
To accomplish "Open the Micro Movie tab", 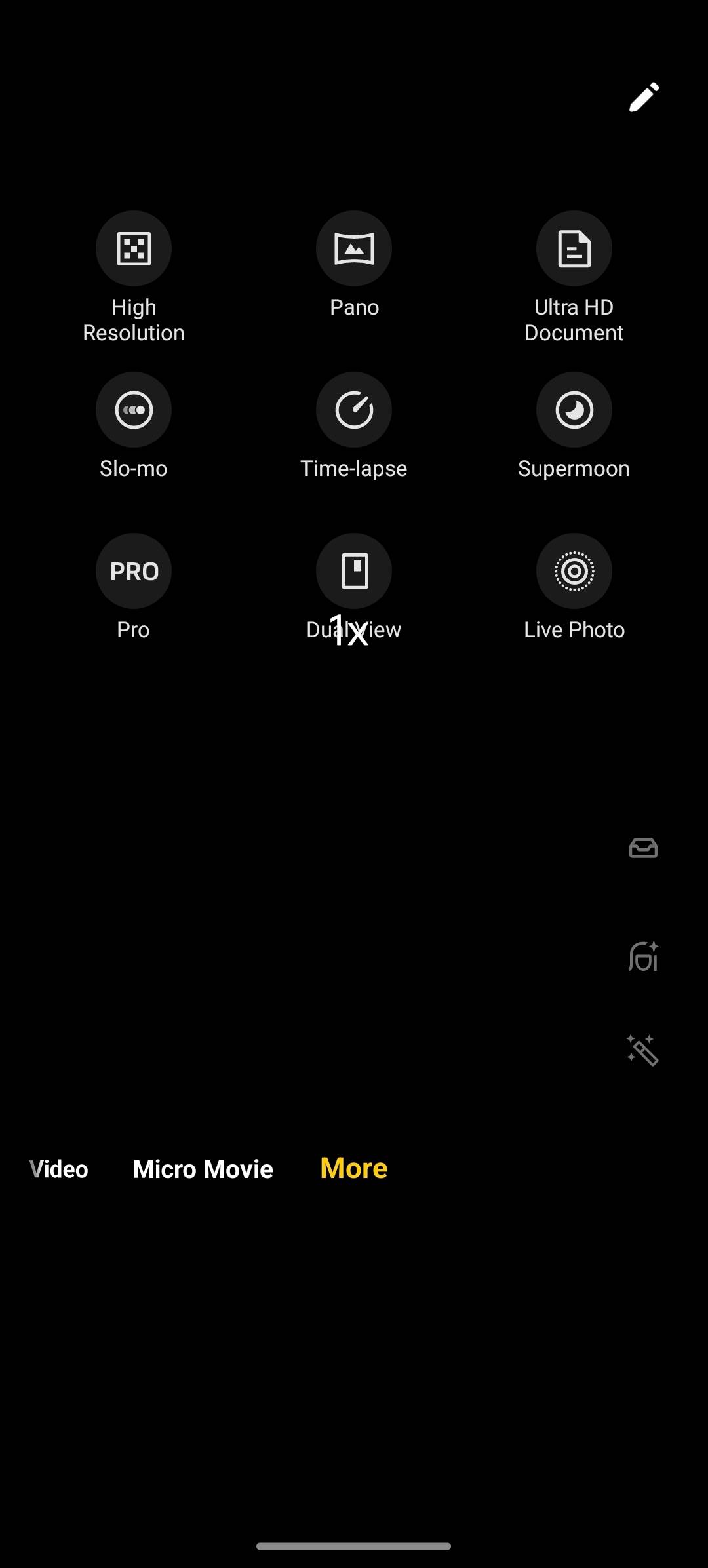I will 203,1169.
